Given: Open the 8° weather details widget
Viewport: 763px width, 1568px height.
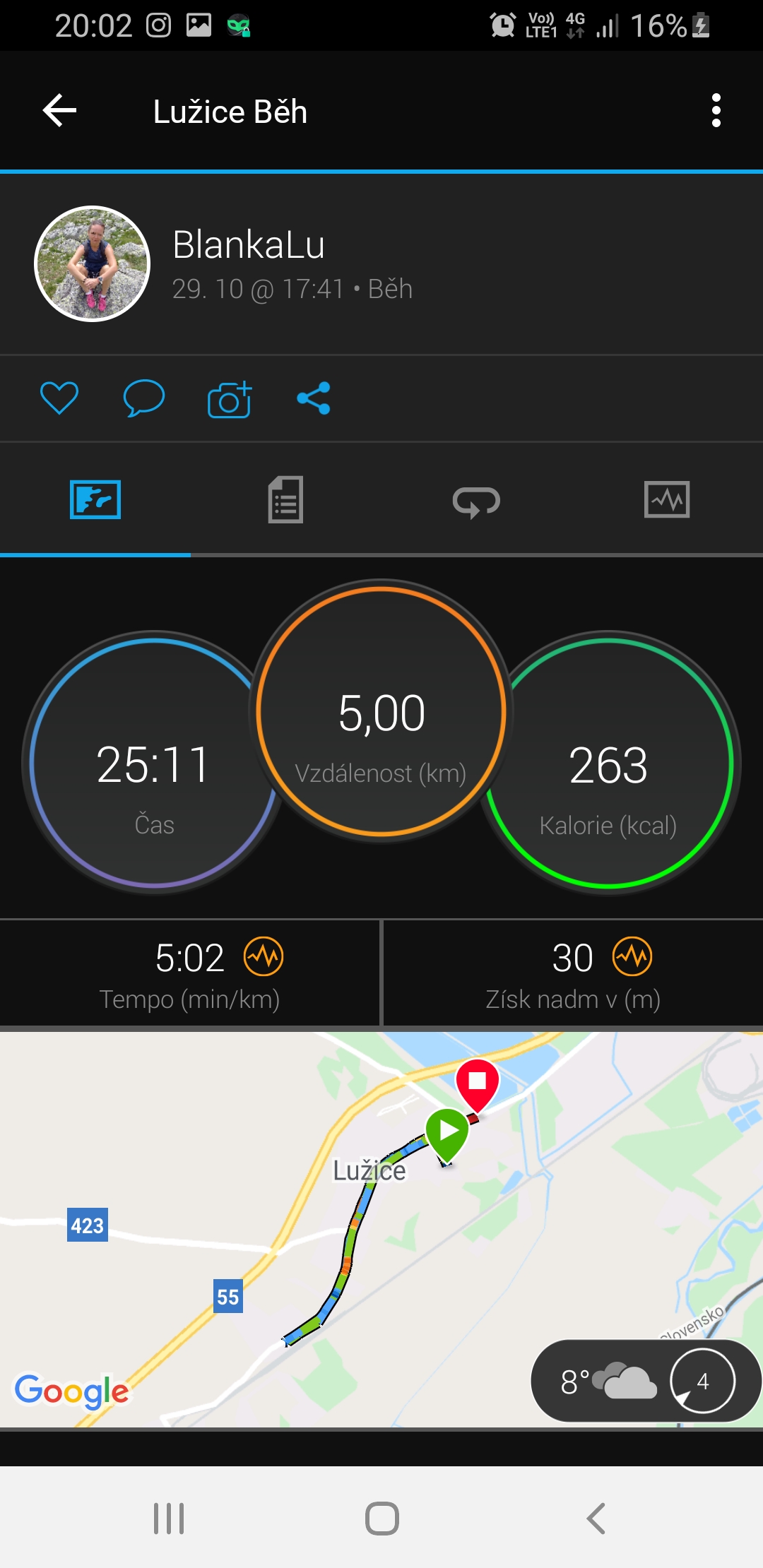Looking at the screenshot, I should click(646, 1381).
